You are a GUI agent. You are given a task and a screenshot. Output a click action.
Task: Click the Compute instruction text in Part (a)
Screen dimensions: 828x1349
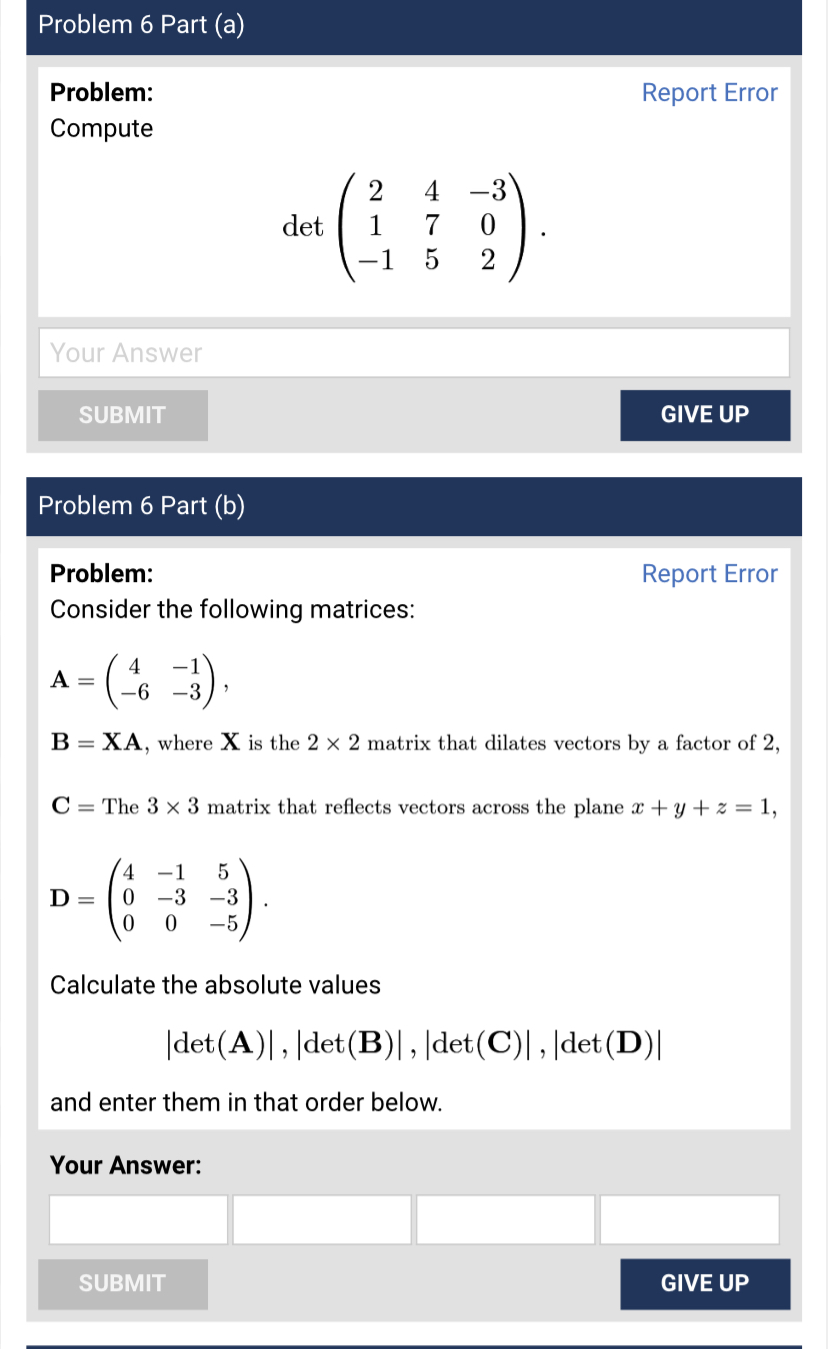[101, 128]
